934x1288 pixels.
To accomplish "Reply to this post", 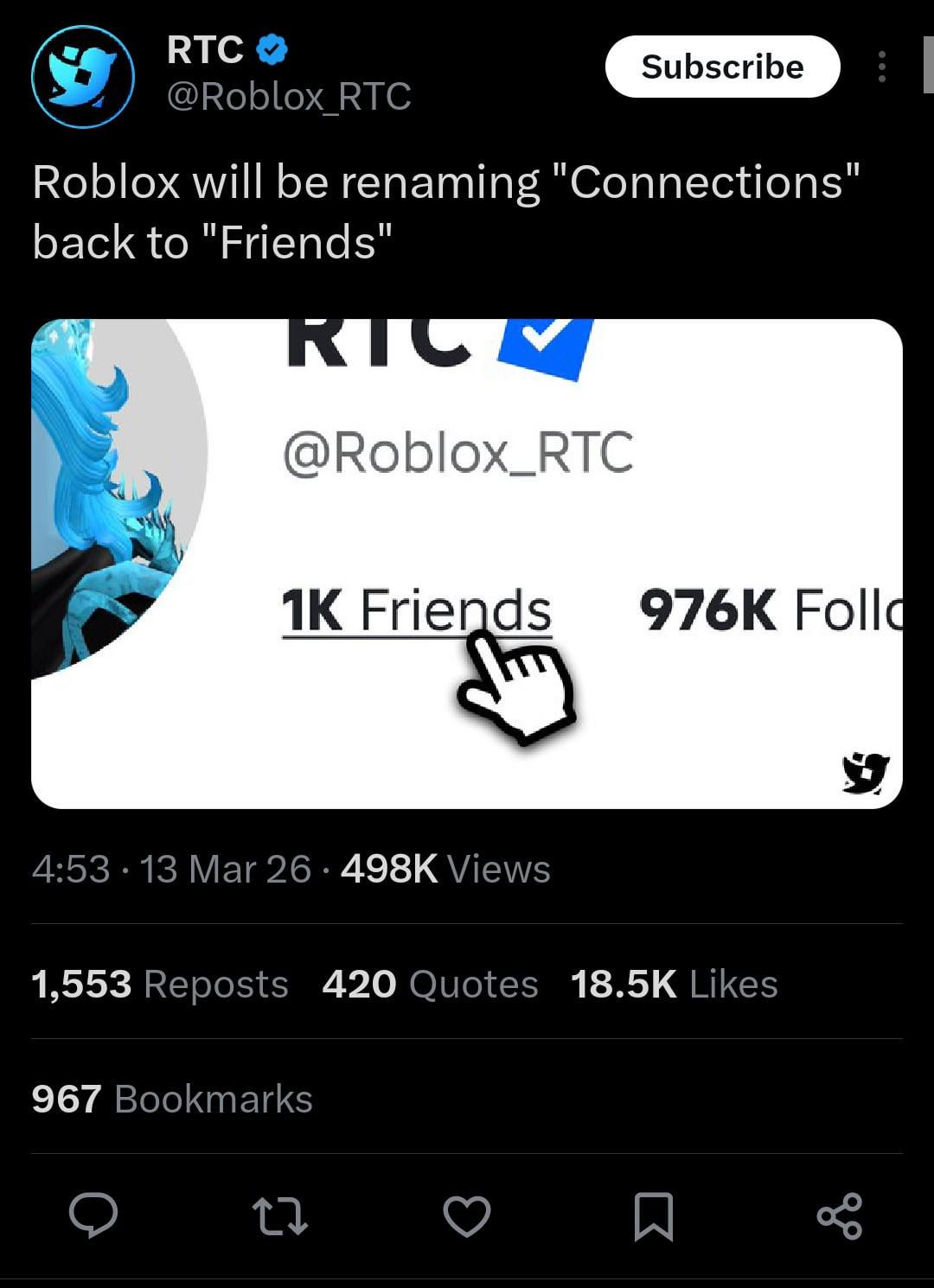I will point(93,1215).
